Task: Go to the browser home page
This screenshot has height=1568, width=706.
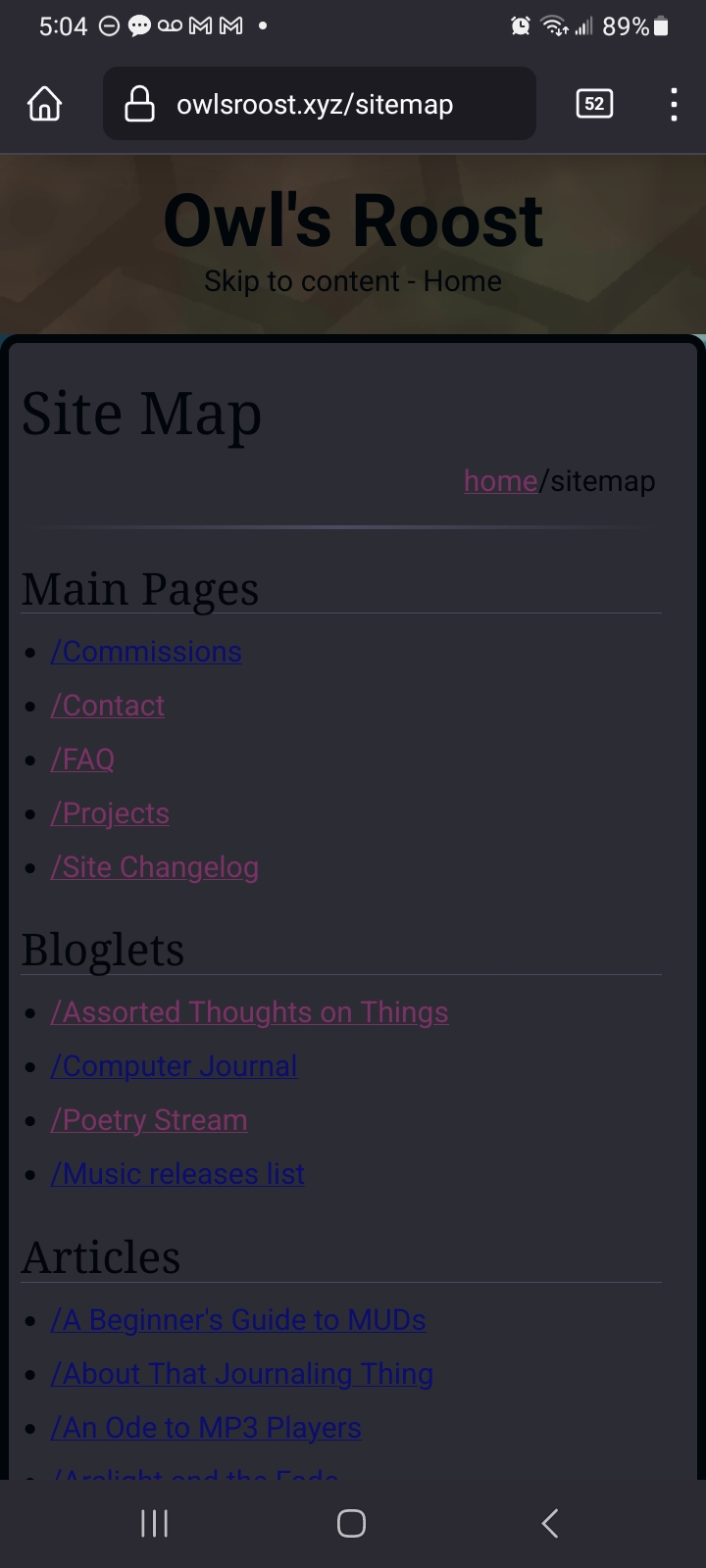Action: [44, 104]
